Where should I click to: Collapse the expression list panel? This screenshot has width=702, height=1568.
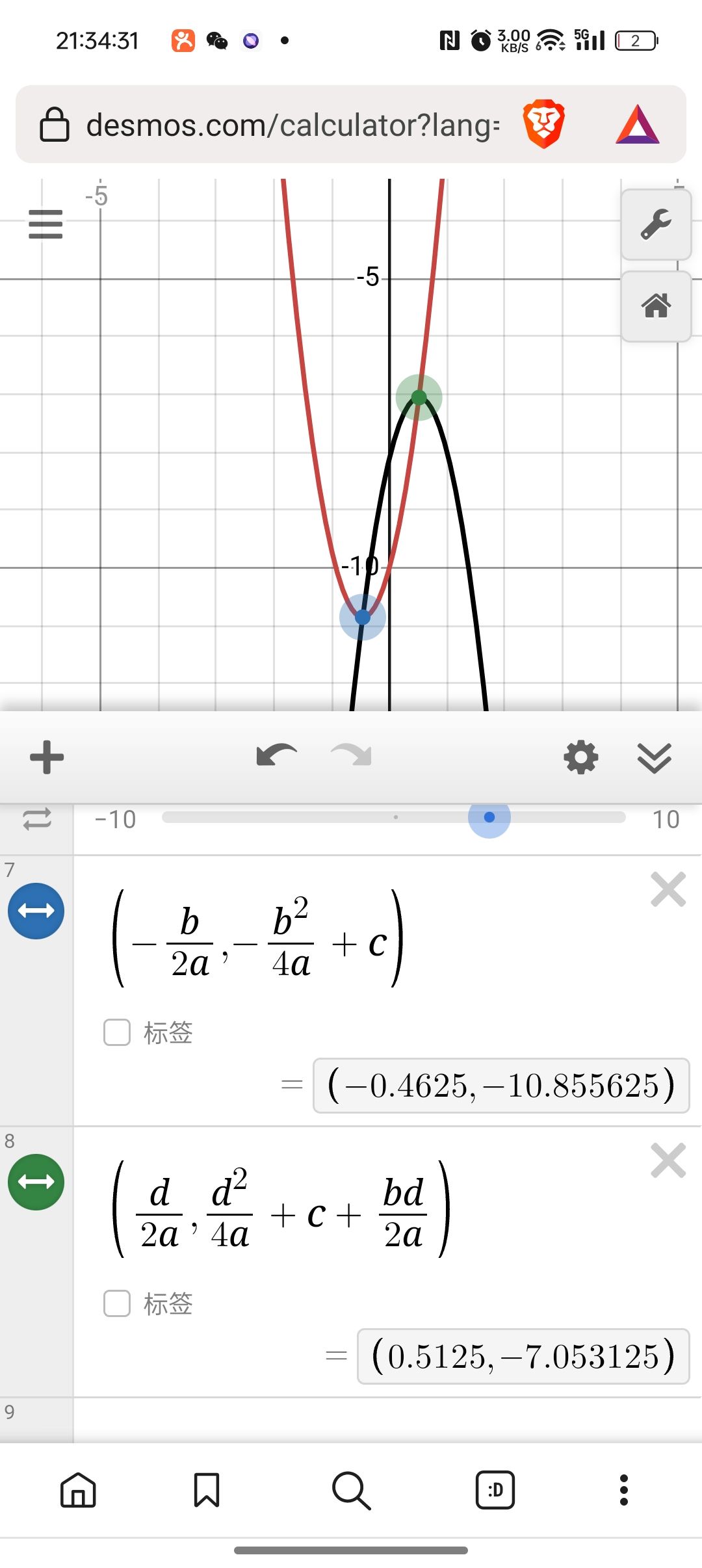pyautogui.click(x=654, y=757)
